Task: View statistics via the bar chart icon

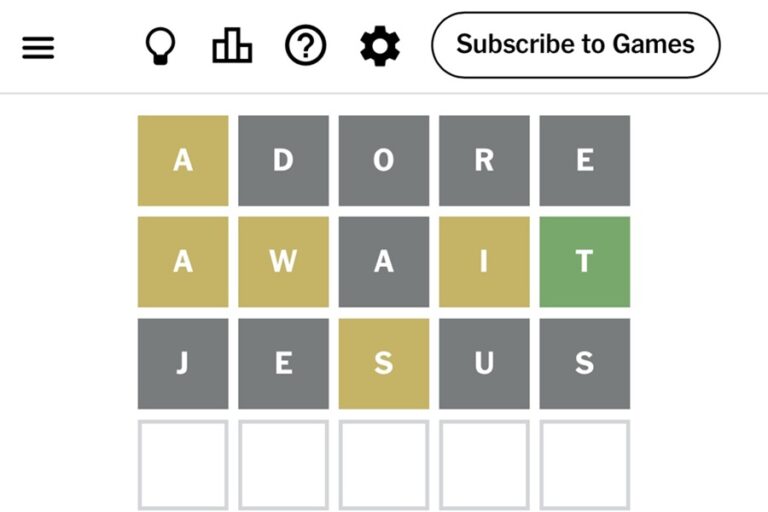Action: coord(232,45)
